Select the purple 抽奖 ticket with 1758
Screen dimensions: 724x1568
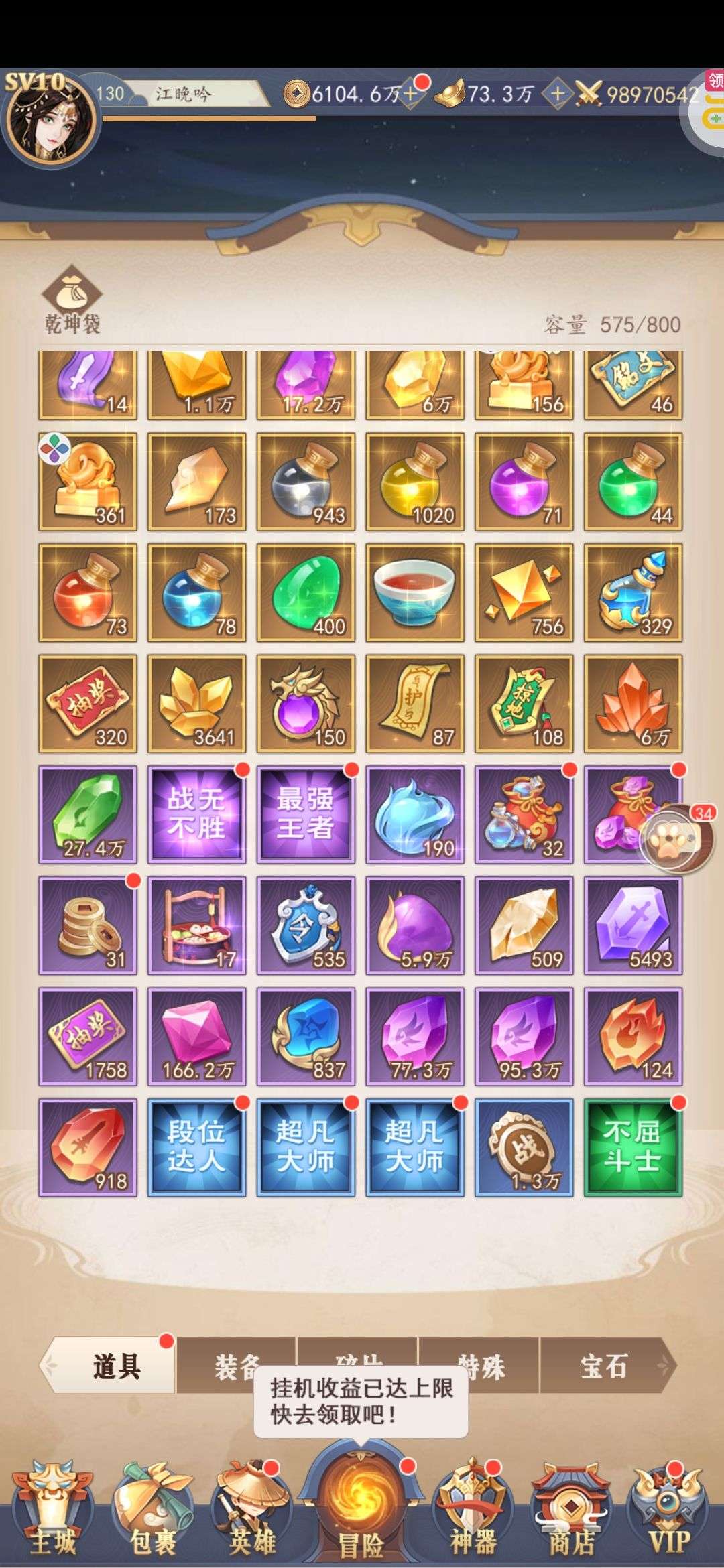pos(88,1036)
